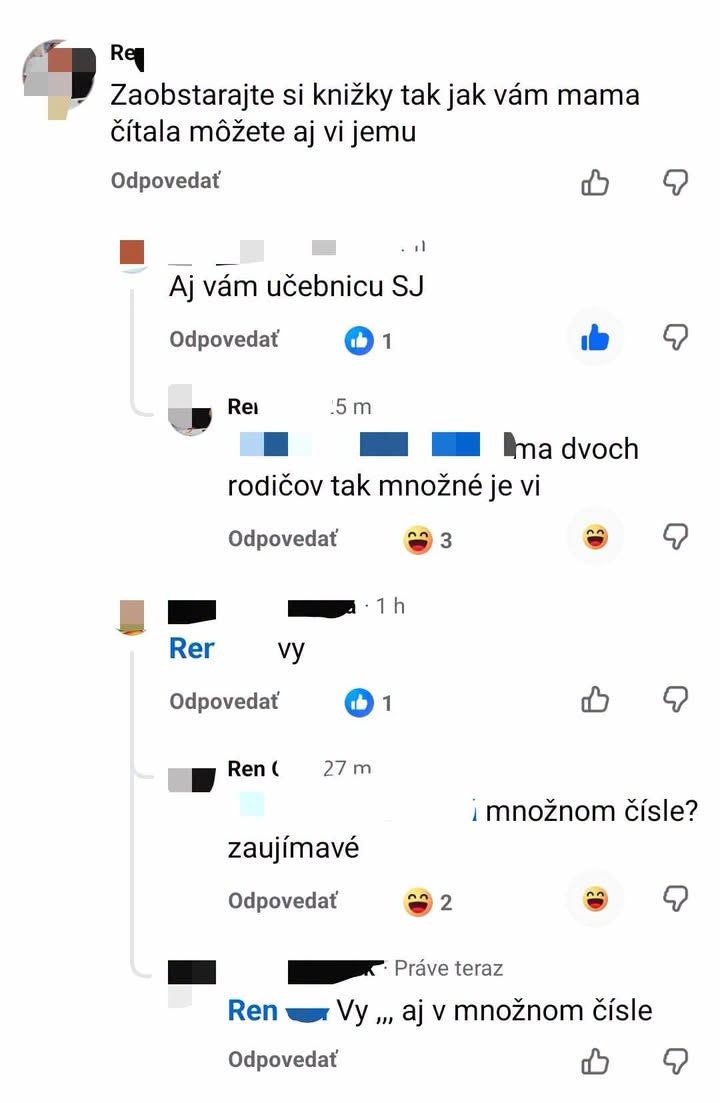Screen dimensions: 720x1103
Task: Remove like from 'Aj vám učebnicu SJ'
Action: 595,338
